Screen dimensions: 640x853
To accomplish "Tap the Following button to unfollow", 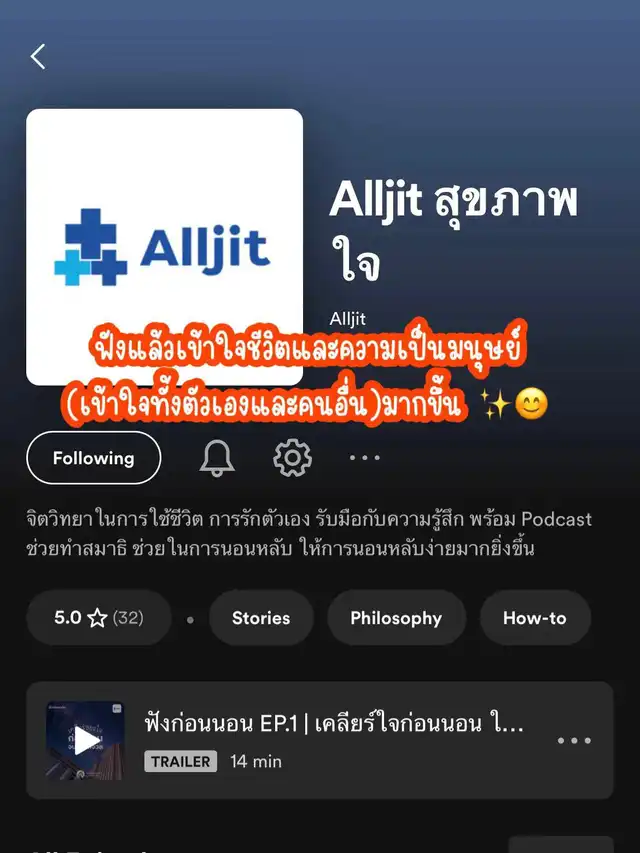I will click(93, 458).
